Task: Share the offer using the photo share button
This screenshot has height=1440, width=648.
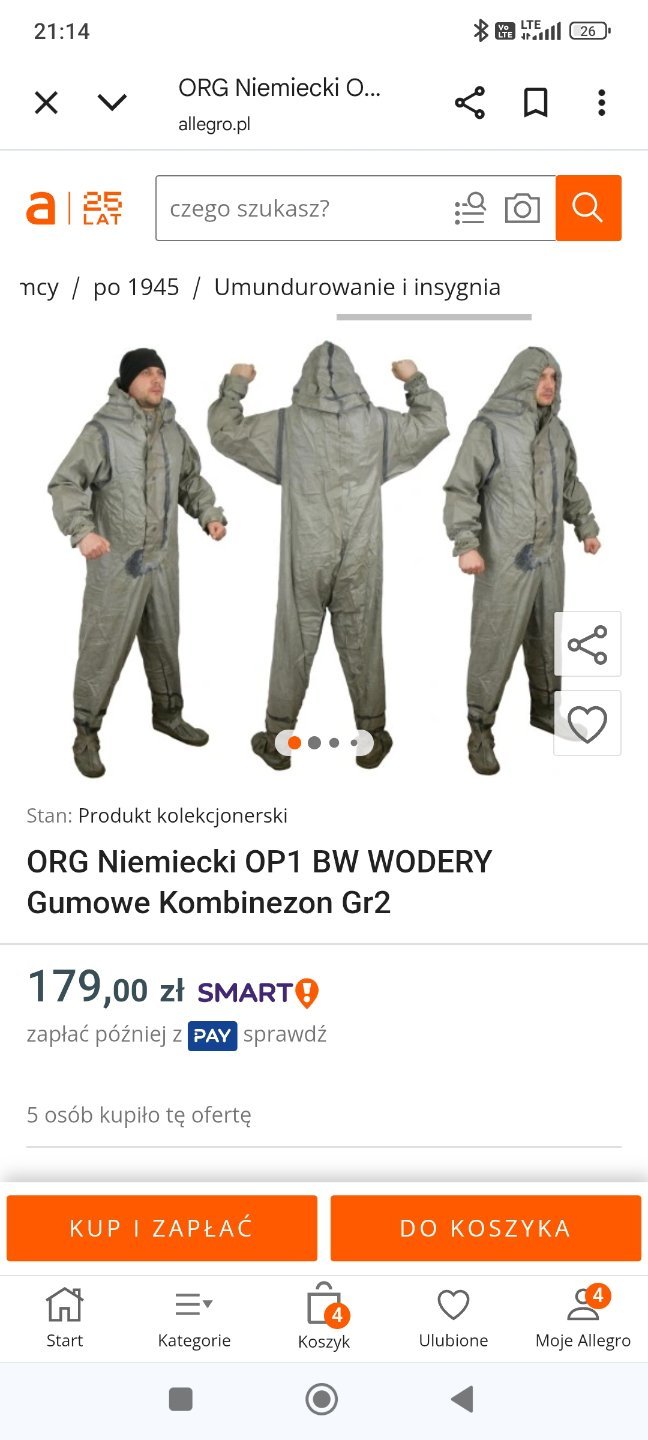Action: tap(588, 645)
